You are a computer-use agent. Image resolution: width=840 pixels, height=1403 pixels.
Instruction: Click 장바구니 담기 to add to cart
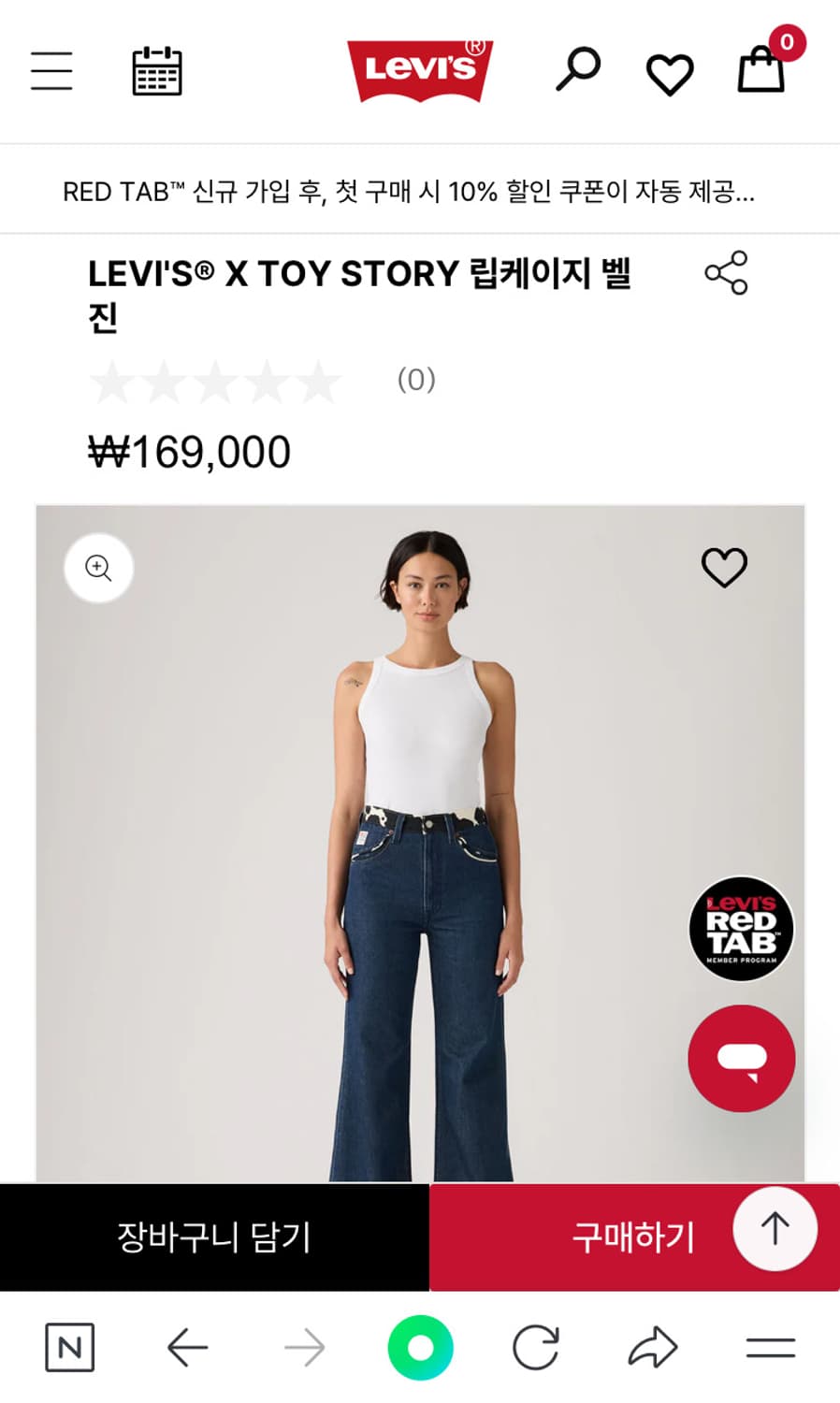click(x=213, y=1236)
